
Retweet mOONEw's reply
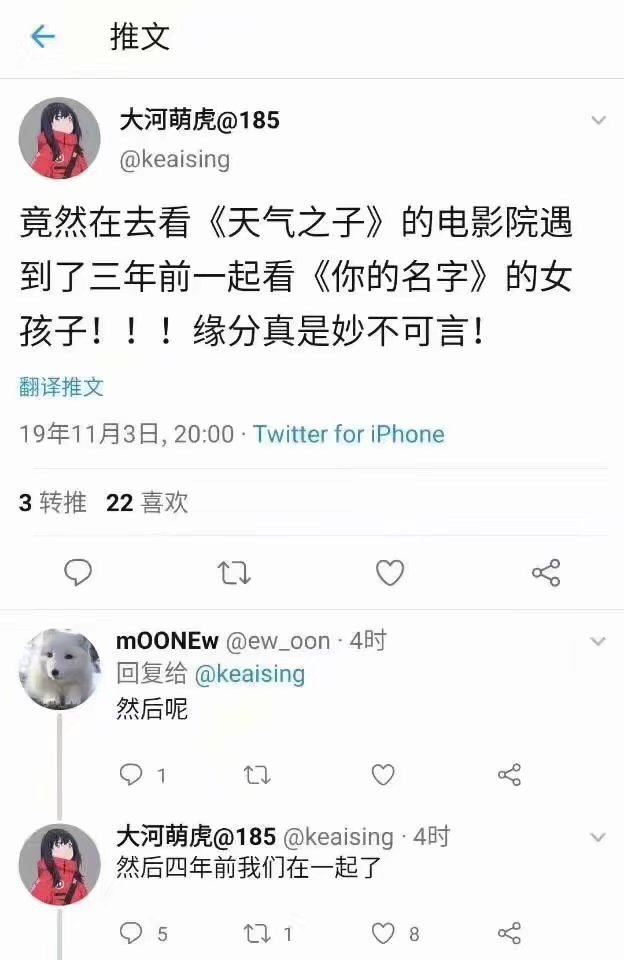pyautogui.click(x=258, y=775)
